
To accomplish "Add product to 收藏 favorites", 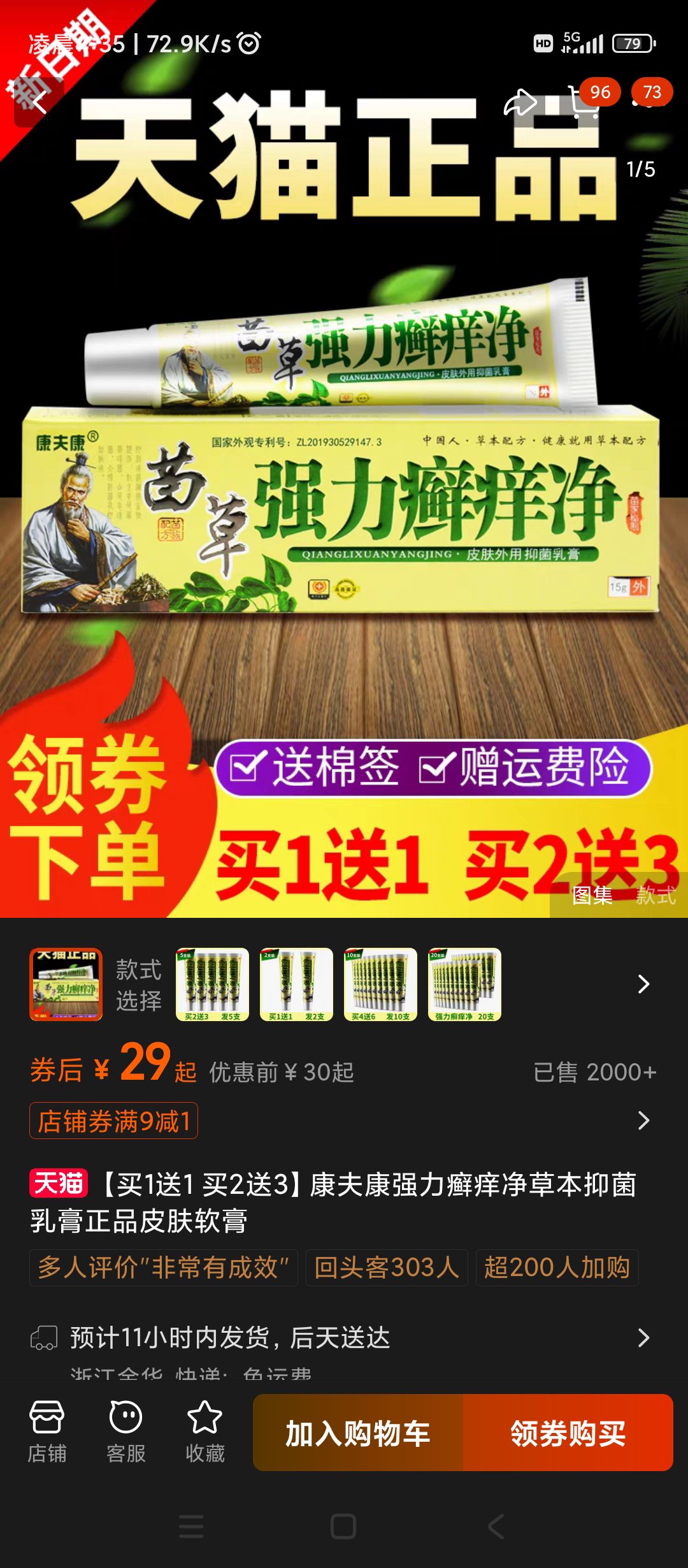I will tap(204, 1432).
